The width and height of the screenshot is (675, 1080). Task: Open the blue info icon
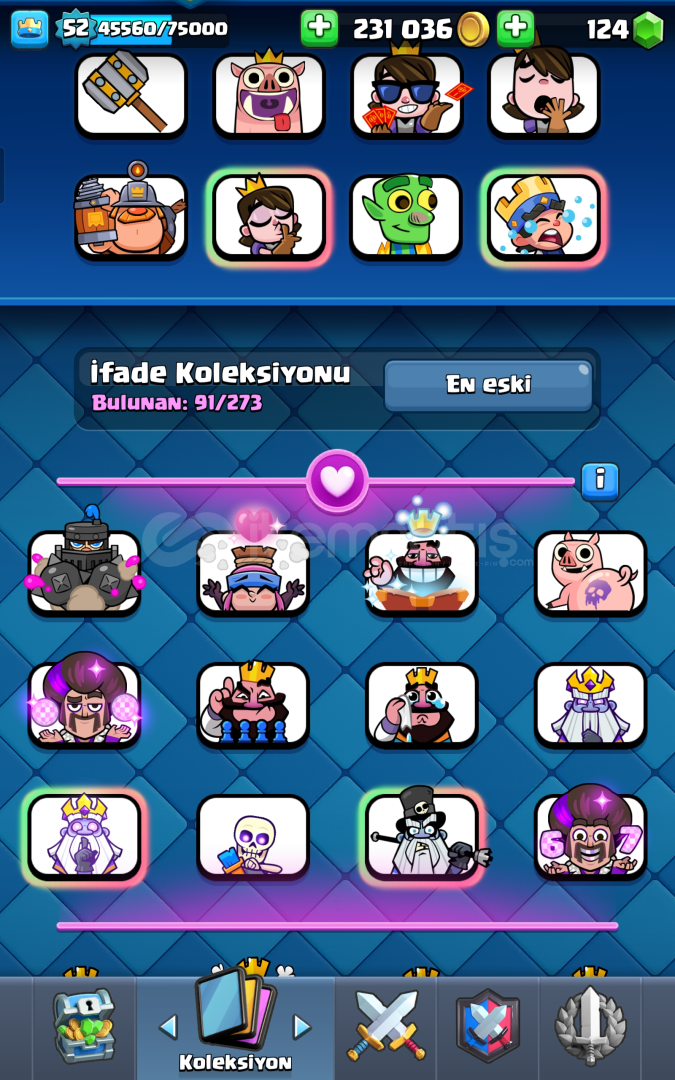click(600, 481)
